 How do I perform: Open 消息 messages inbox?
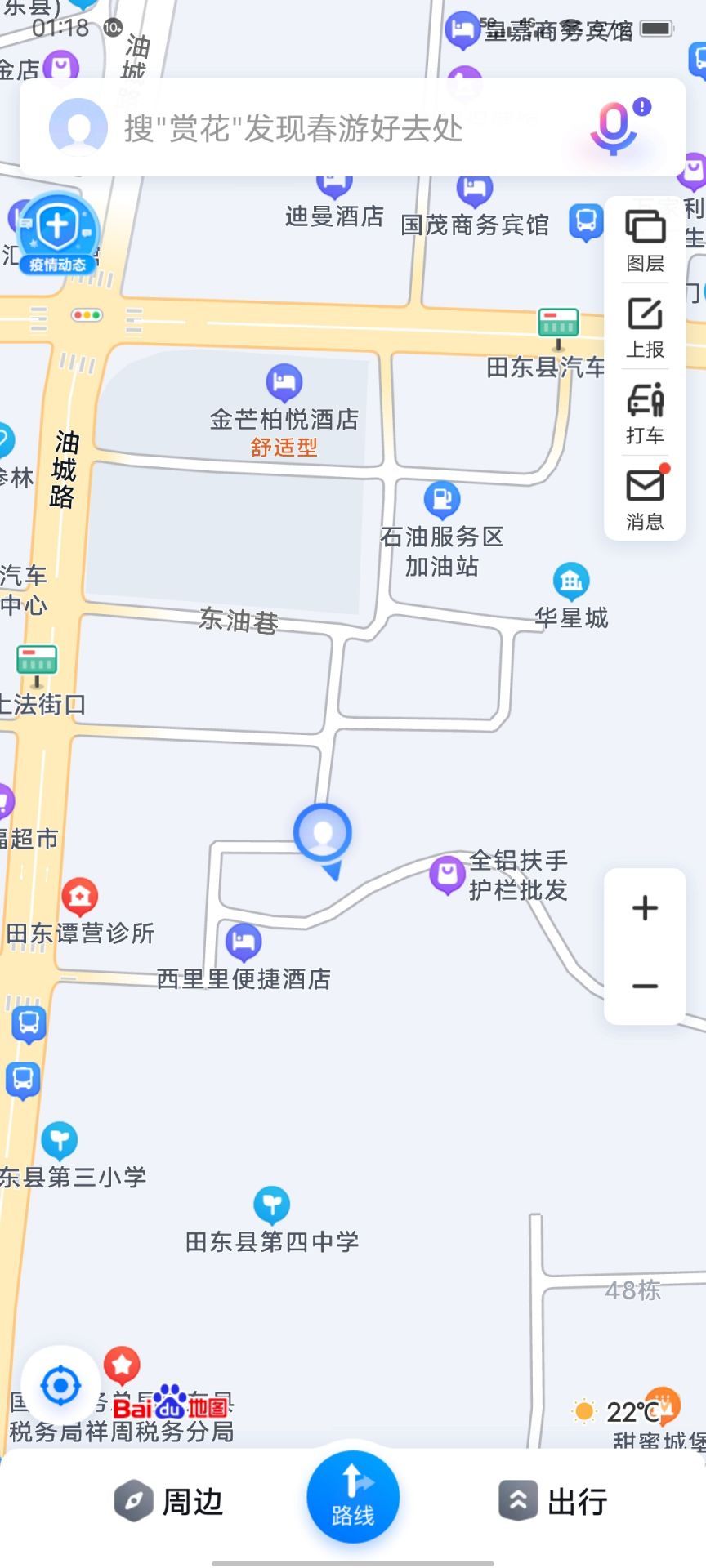(645, 498)
